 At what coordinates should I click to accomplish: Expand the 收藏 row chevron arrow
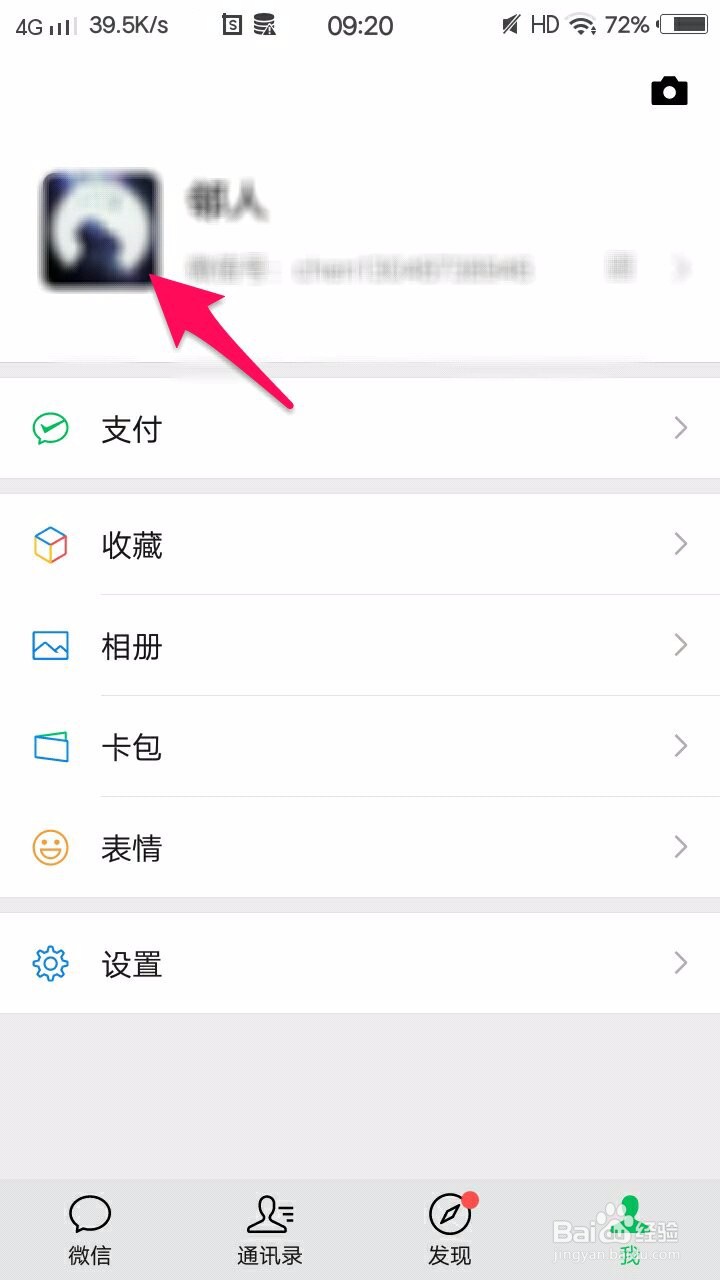pyautogui.click(x=681, y=544)
